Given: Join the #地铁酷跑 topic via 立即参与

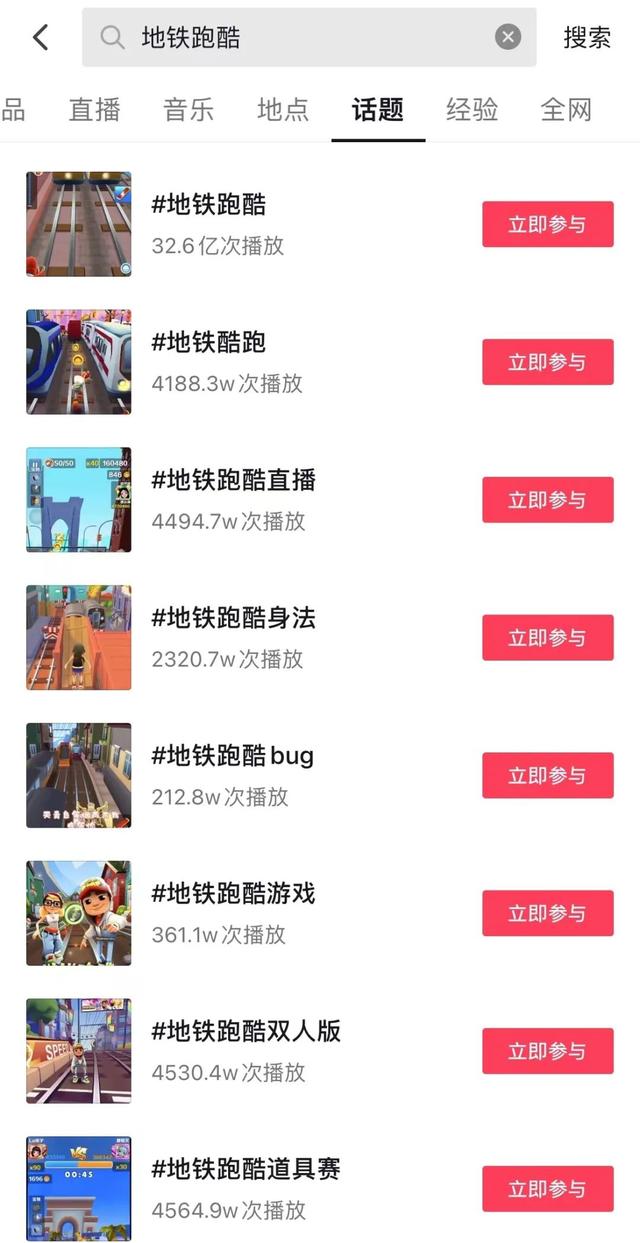Looking at the screenshot, I should [x=547, y=362].
